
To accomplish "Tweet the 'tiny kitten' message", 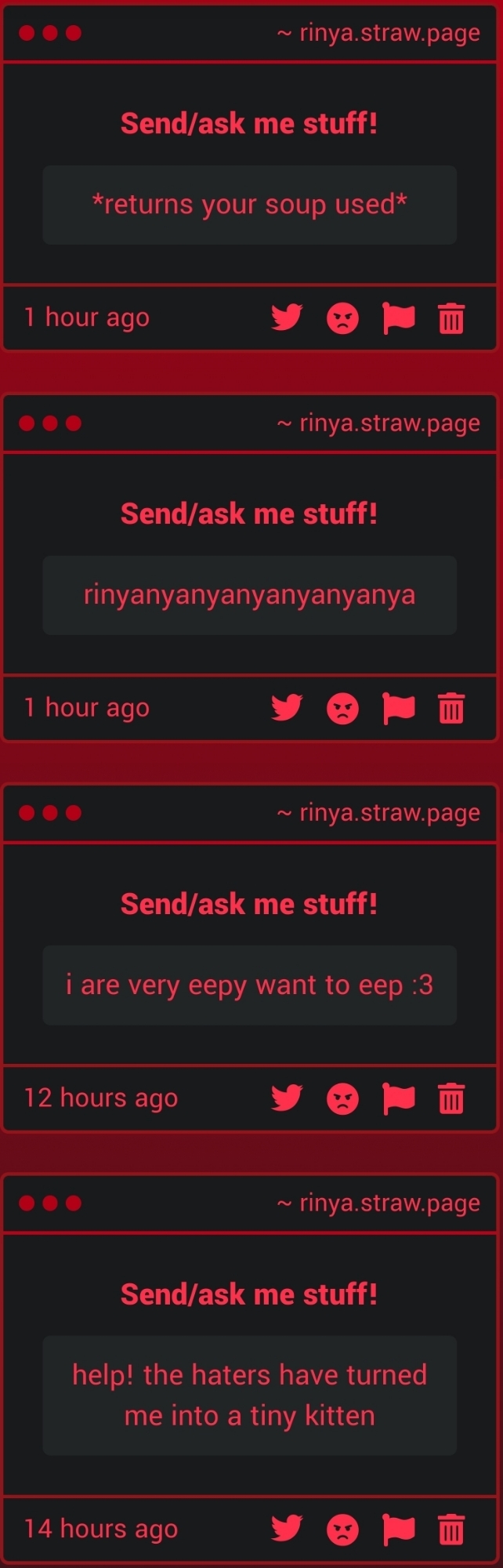I will coord(287,1528).
